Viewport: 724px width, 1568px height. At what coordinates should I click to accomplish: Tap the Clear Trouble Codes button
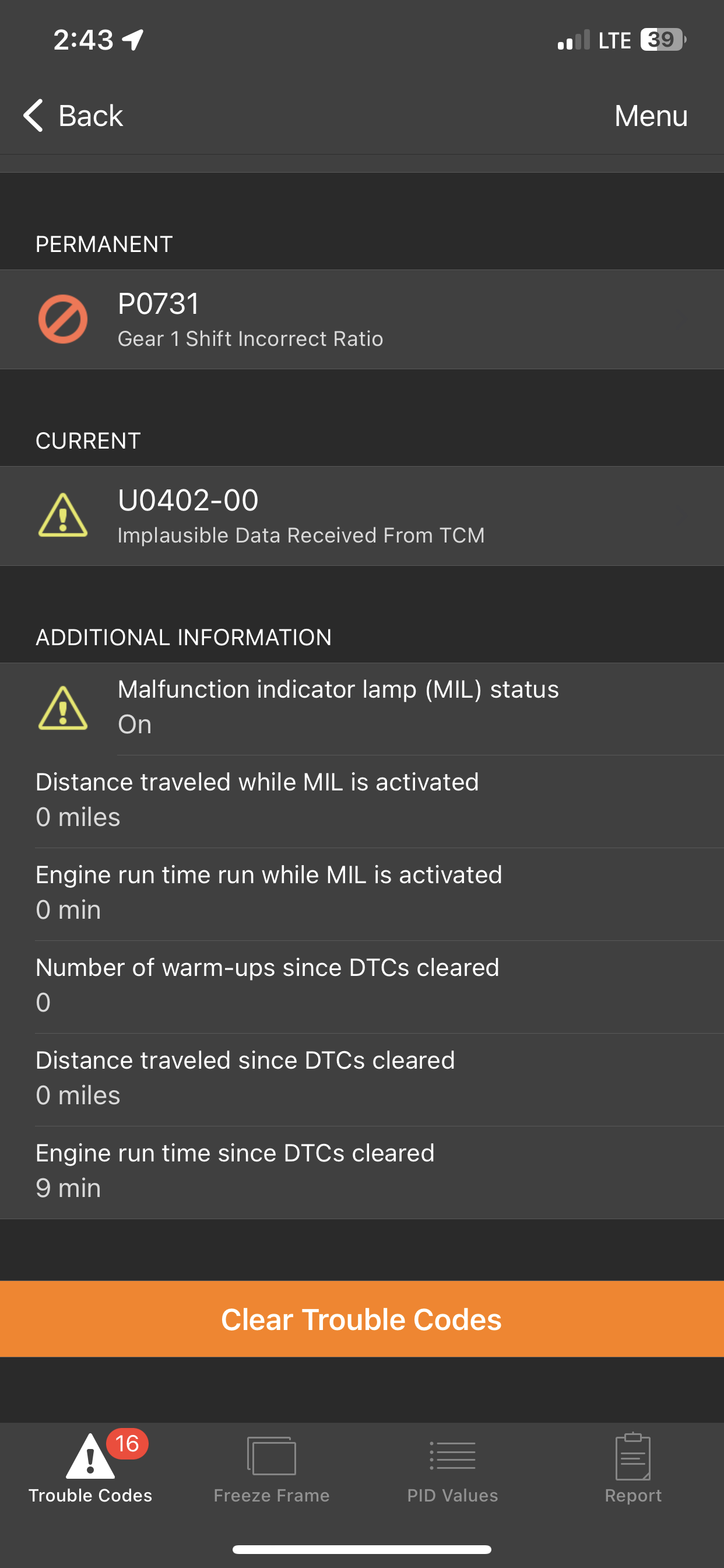(x=361, y=1319)
